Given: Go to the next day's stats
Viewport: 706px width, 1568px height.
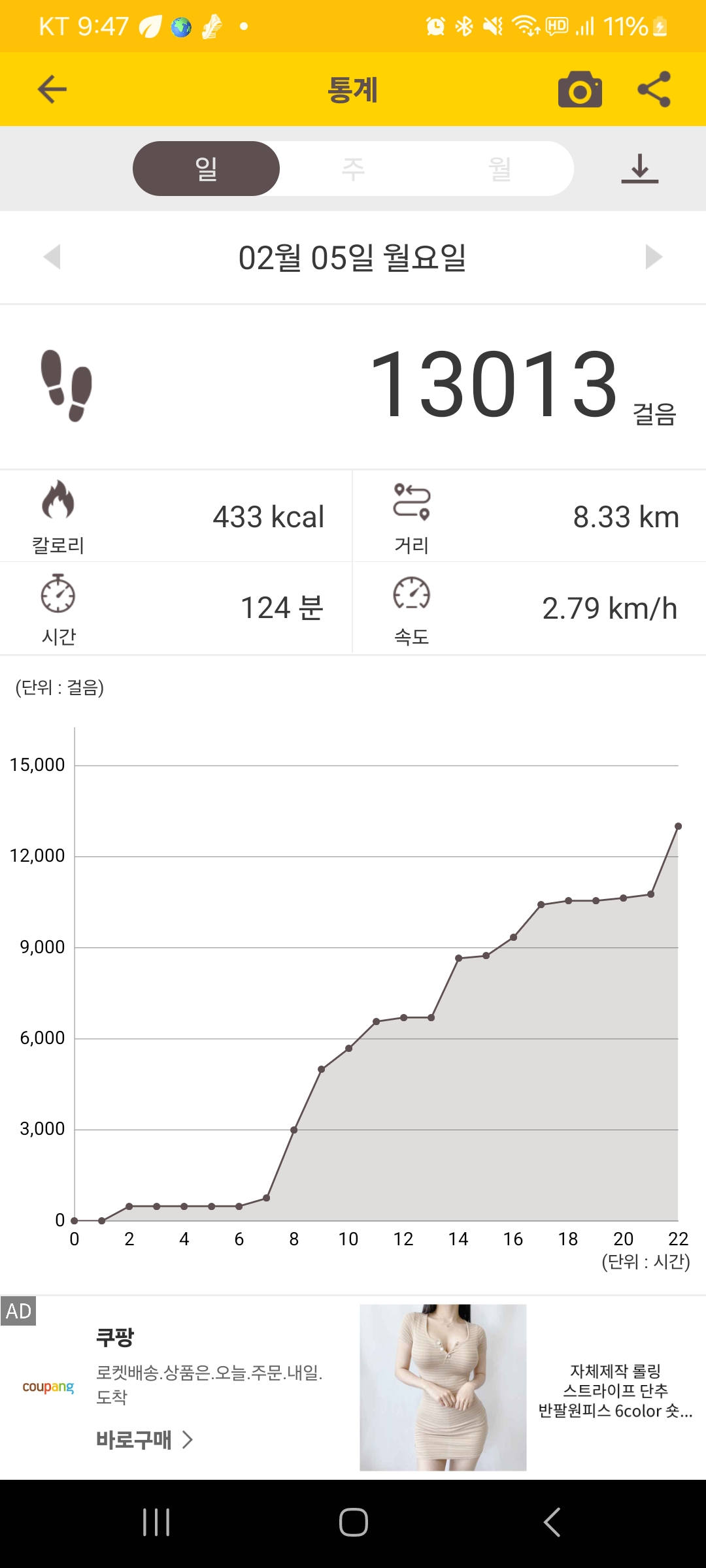Looking at the screenshot, I should click(654, 257).
